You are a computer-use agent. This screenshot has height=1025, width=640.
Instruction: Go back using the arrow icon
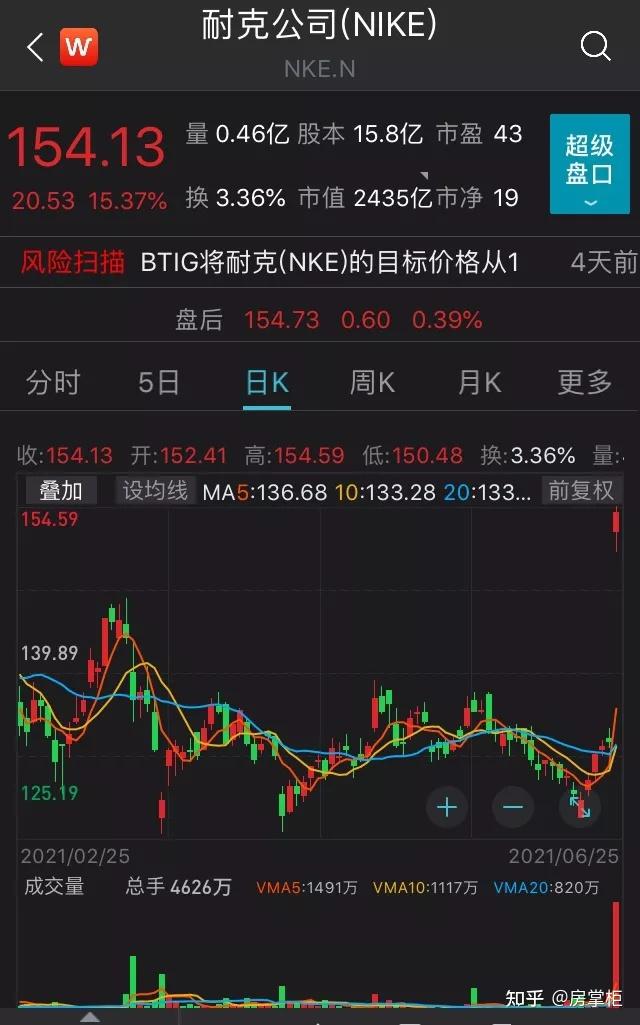[35, 47]
